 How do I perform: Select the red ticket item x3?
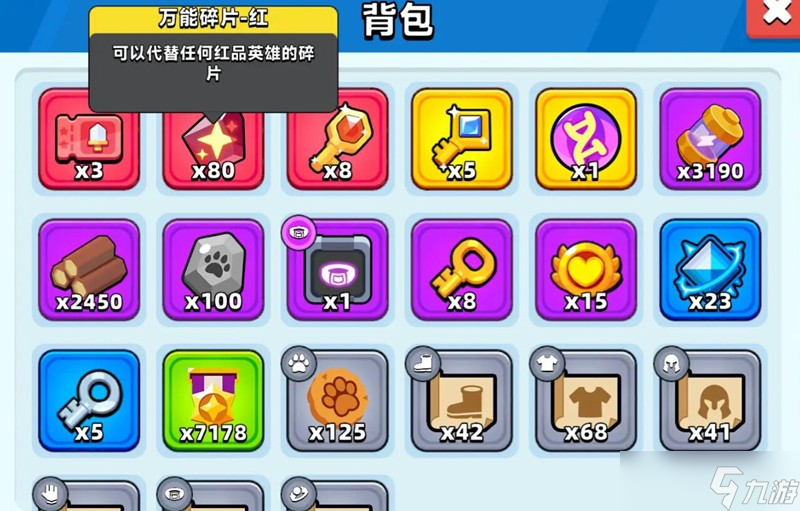(89, 139)
